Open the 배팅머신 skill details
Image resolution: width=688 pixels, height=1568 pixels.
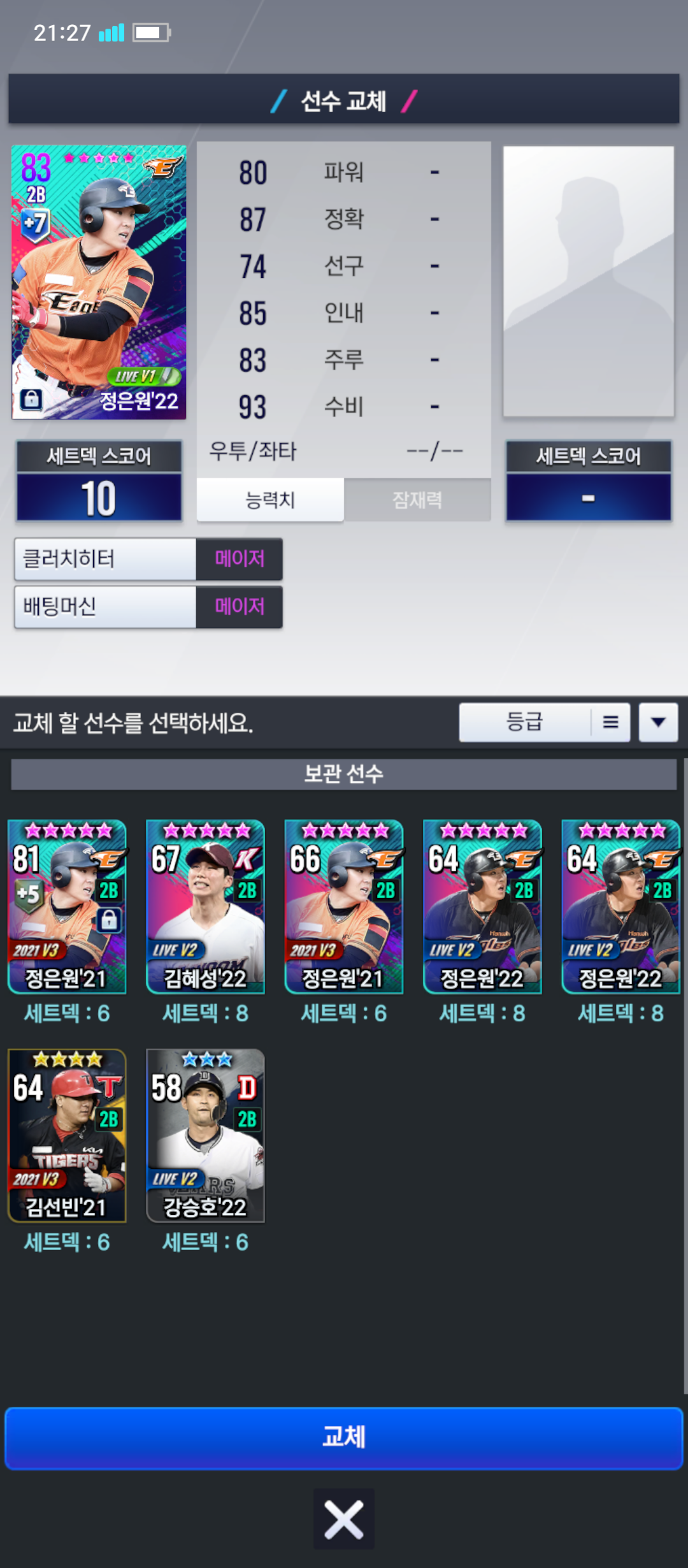coord(148,607)
